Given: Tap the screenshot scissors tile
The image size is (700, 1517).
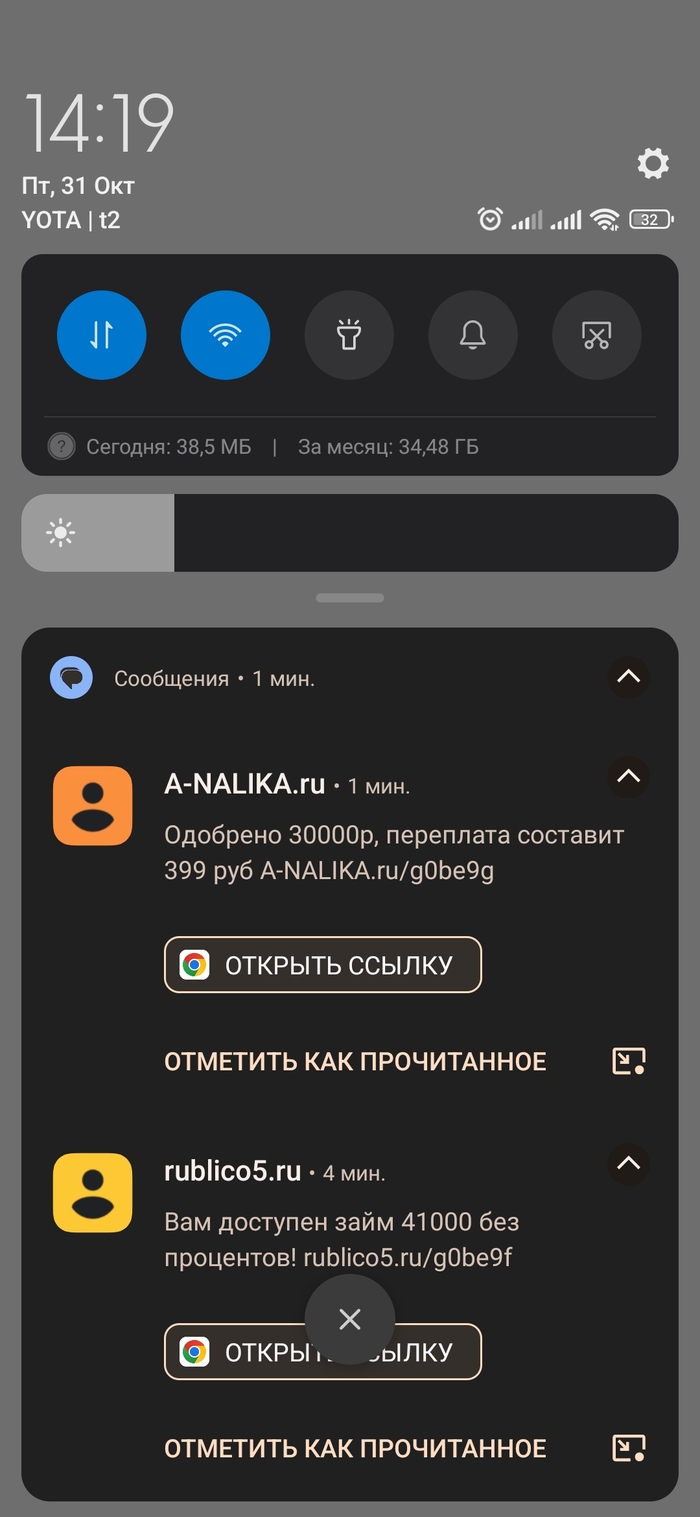Looking at the screenshot, I should pyautogui.click(x=596, y=336).
